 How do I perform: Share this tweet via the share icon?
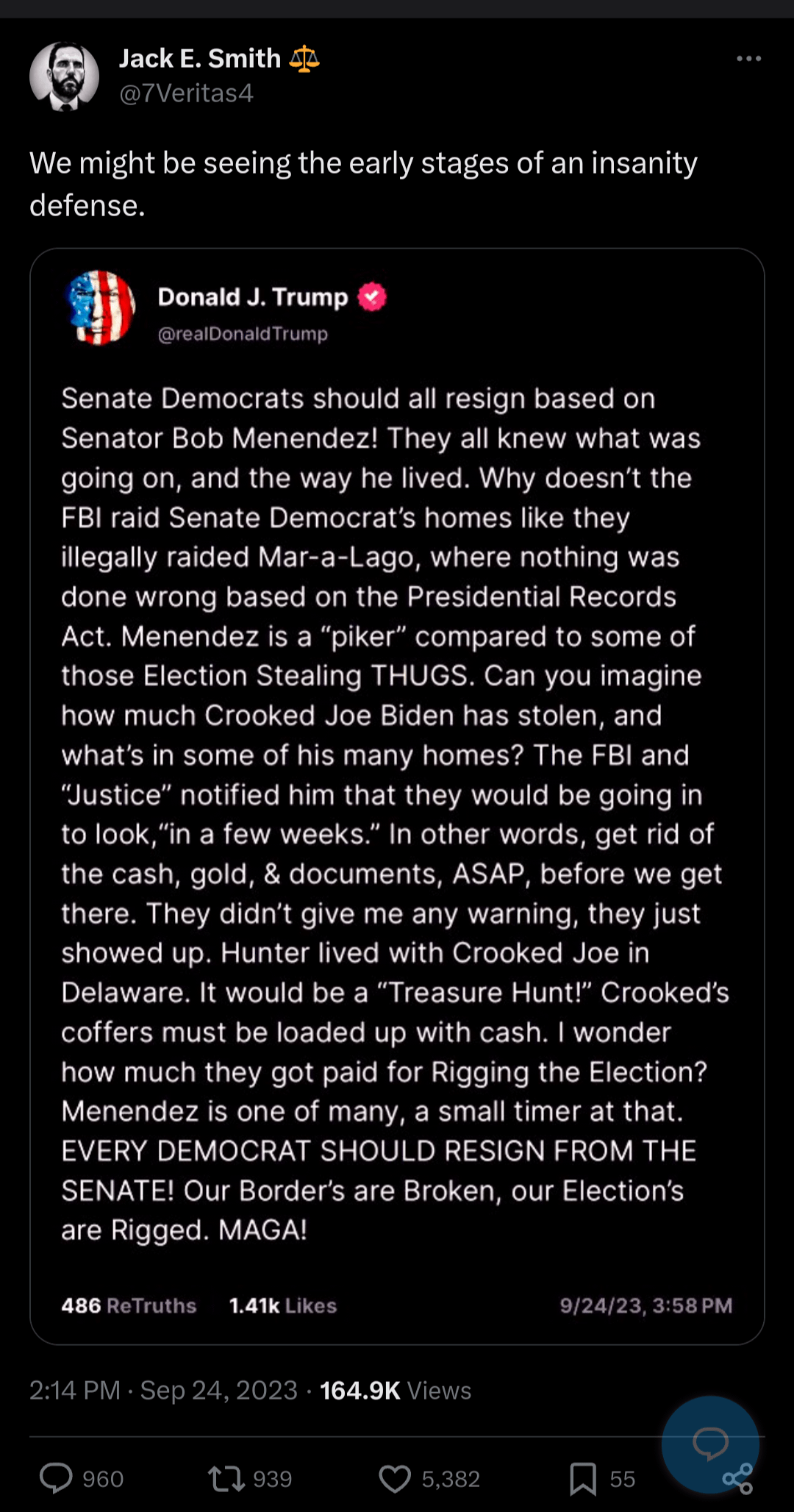tap(737, 1478)
